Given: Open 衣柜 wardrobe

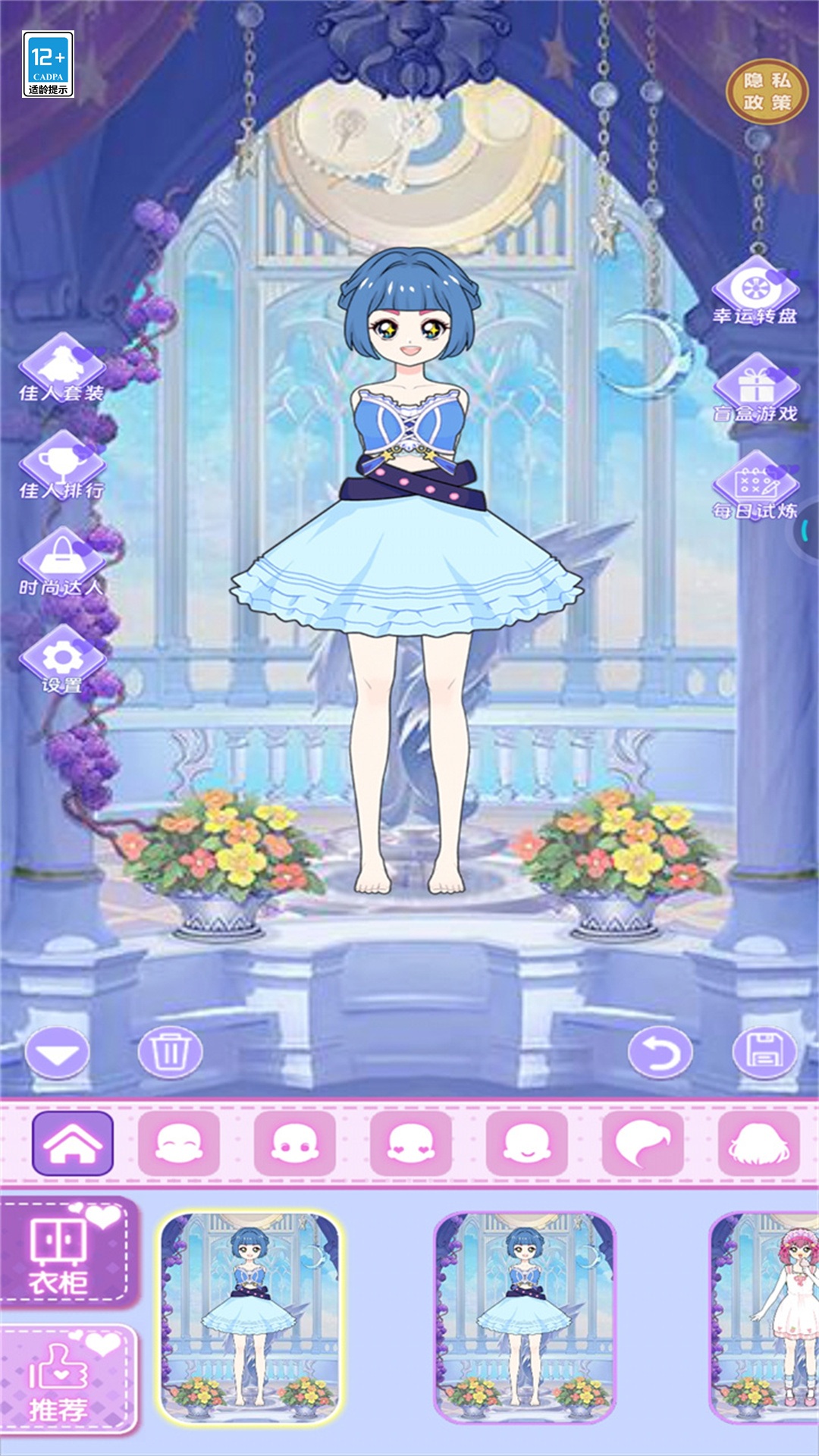Looking at the screenshot, I should click(70, 1252).
